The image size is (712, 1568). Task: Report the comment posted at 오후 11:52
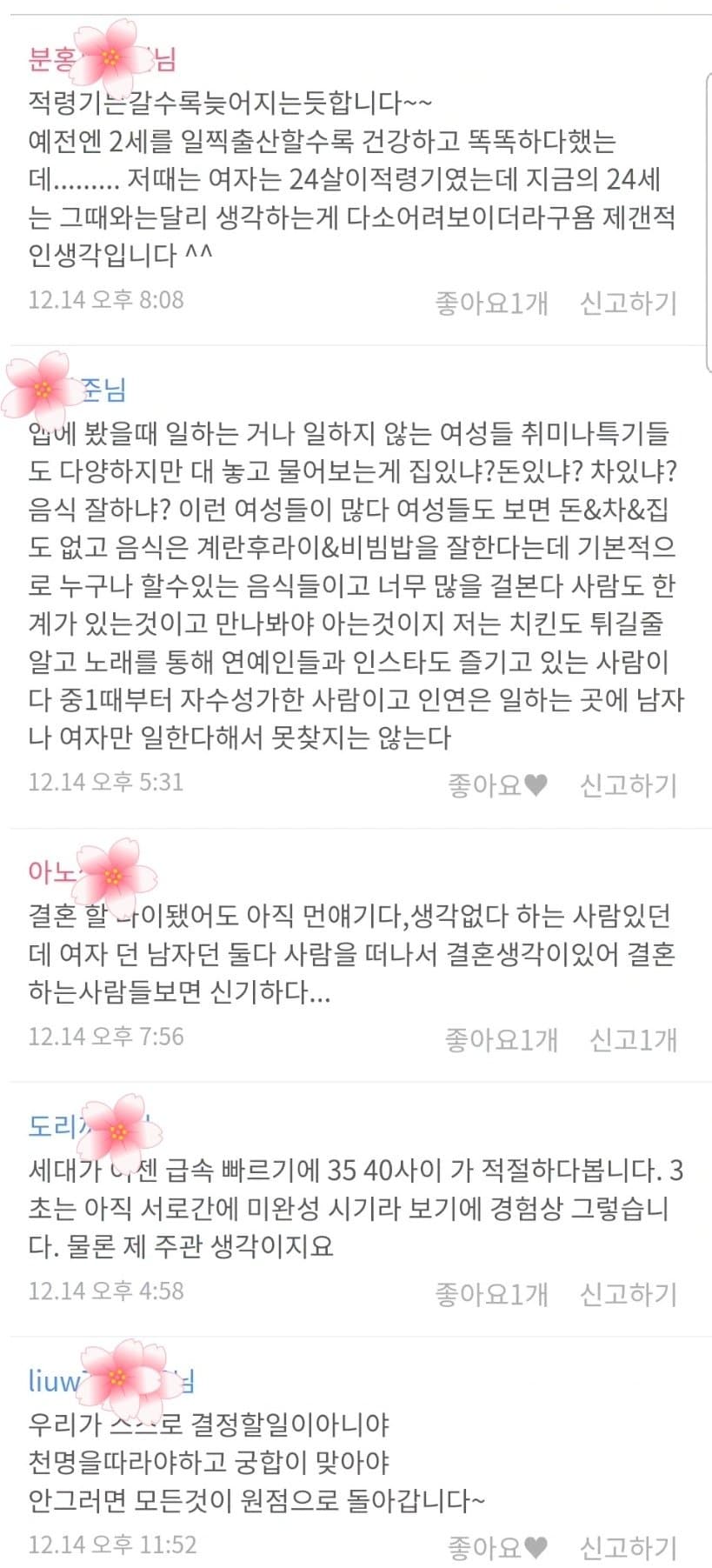tap(628, 1547)
